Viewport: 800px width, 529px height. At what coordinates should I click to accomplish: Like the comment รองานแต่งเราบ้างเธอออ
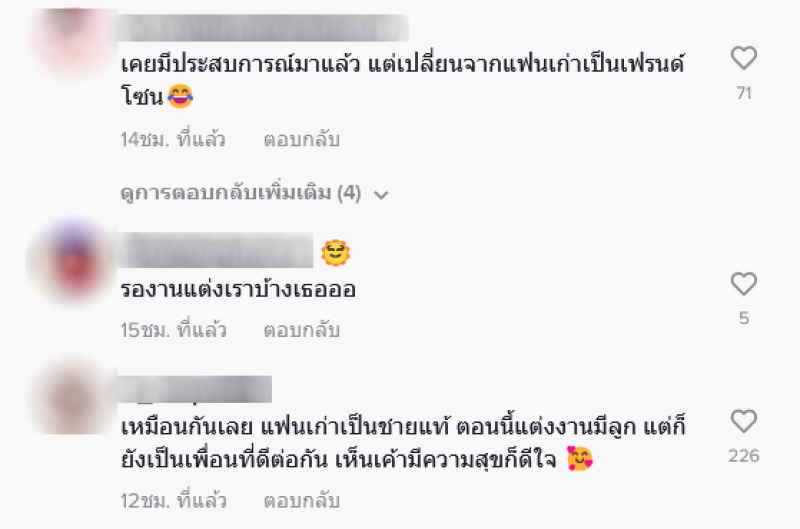(743, 284)
